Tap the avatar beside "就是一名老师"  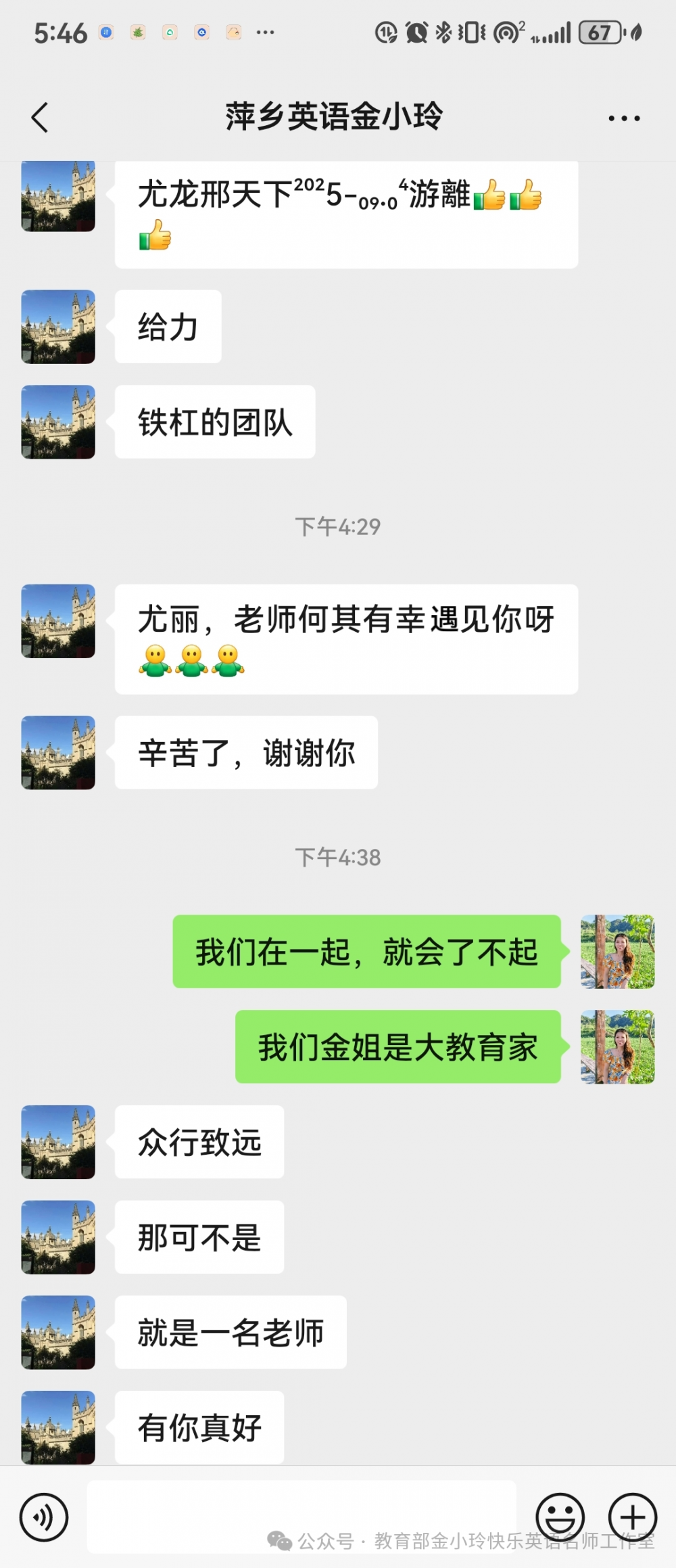click(58, 1333)
